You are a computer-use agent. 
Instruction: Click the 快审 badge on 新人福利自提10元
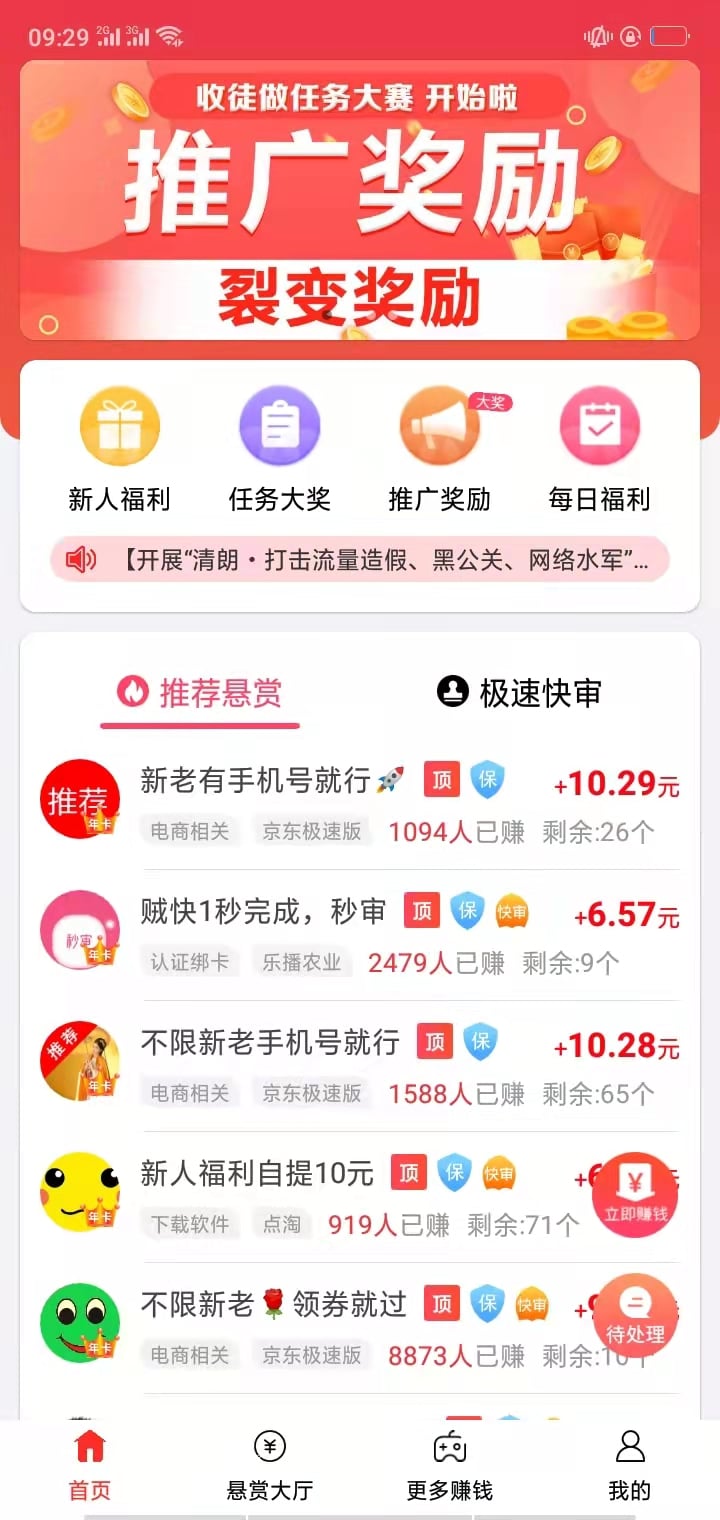499,1175
